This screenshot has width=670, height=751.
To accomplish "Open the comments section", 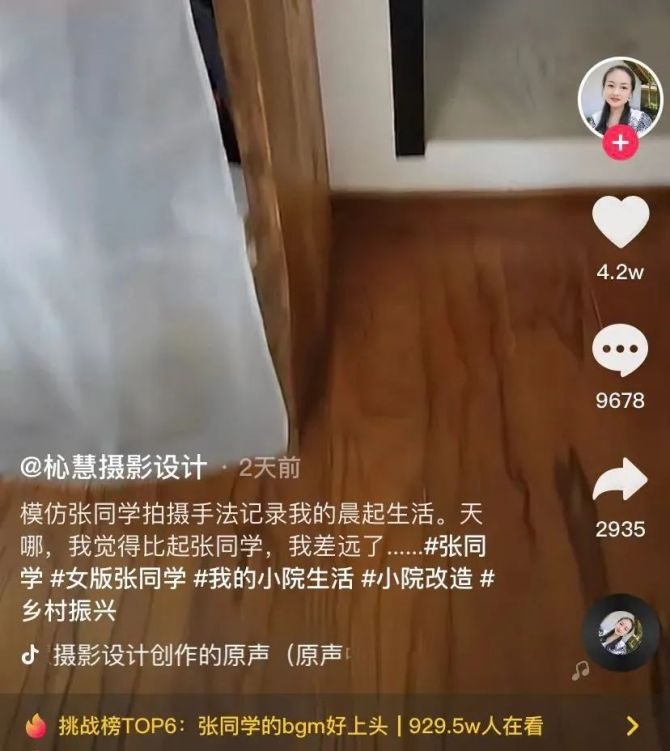I will 620,351.
